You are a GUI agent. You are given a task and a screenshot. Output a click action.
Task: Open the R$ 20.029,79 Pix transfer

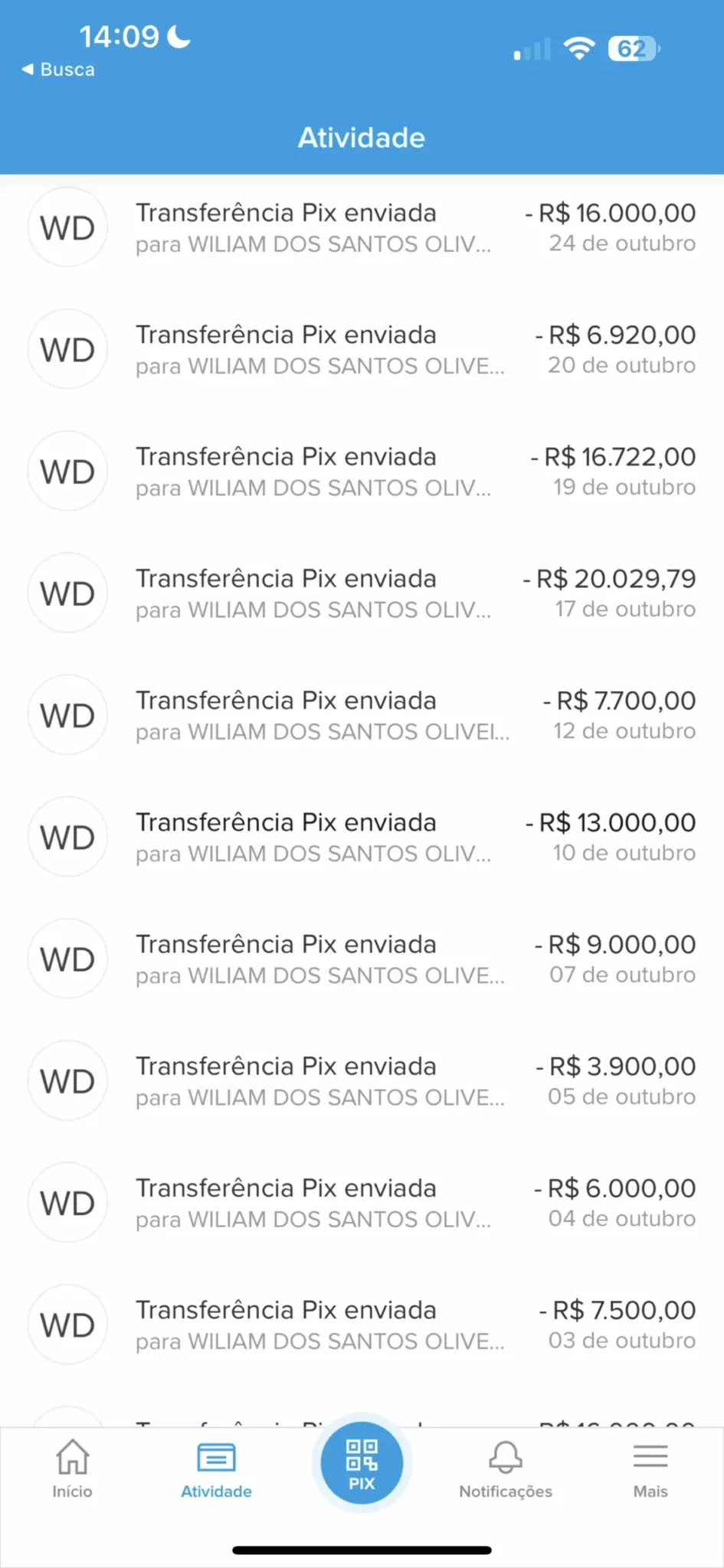tap(362, 593)
